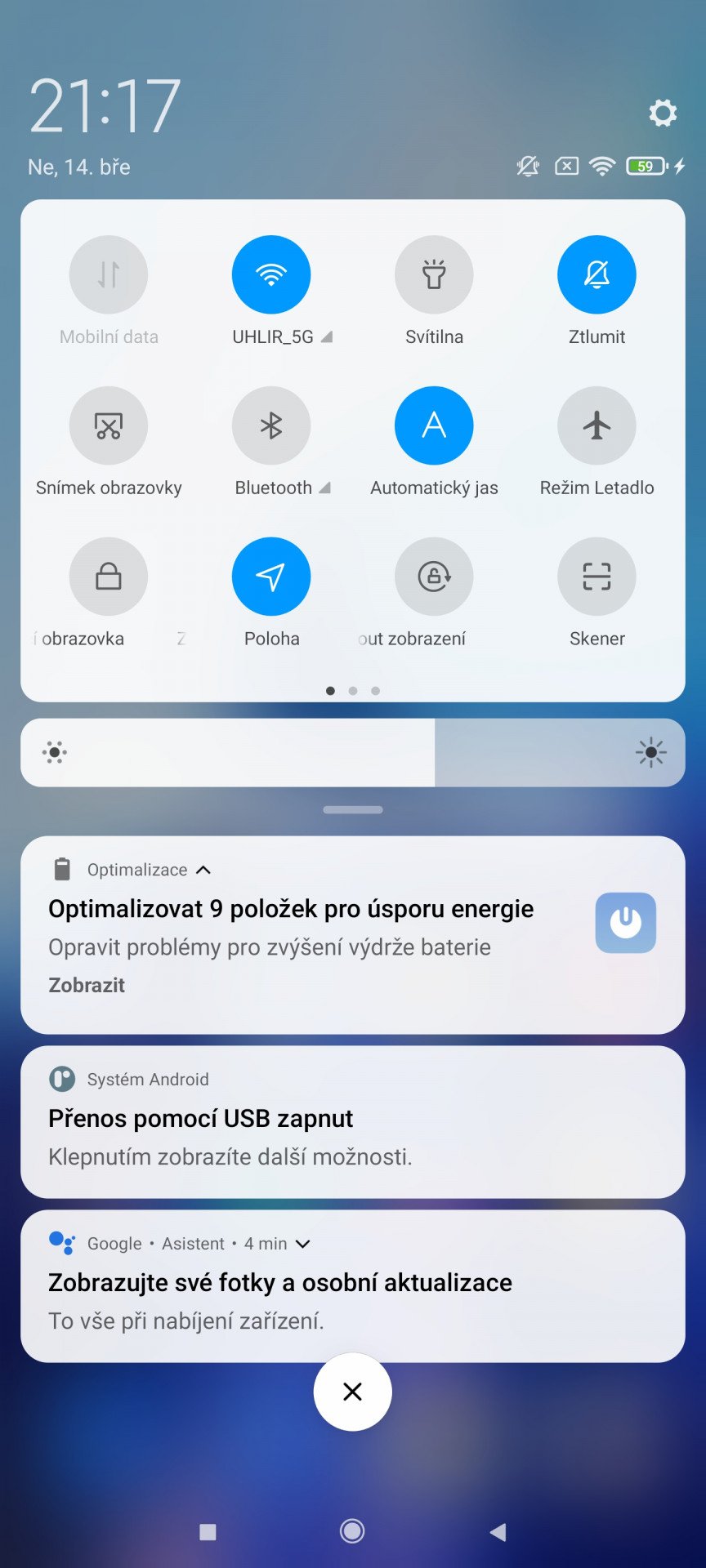This screenshot has width=706, height=1568.
Task: Clear all notifications with the X button
Action: click(x=353, y=1392)
